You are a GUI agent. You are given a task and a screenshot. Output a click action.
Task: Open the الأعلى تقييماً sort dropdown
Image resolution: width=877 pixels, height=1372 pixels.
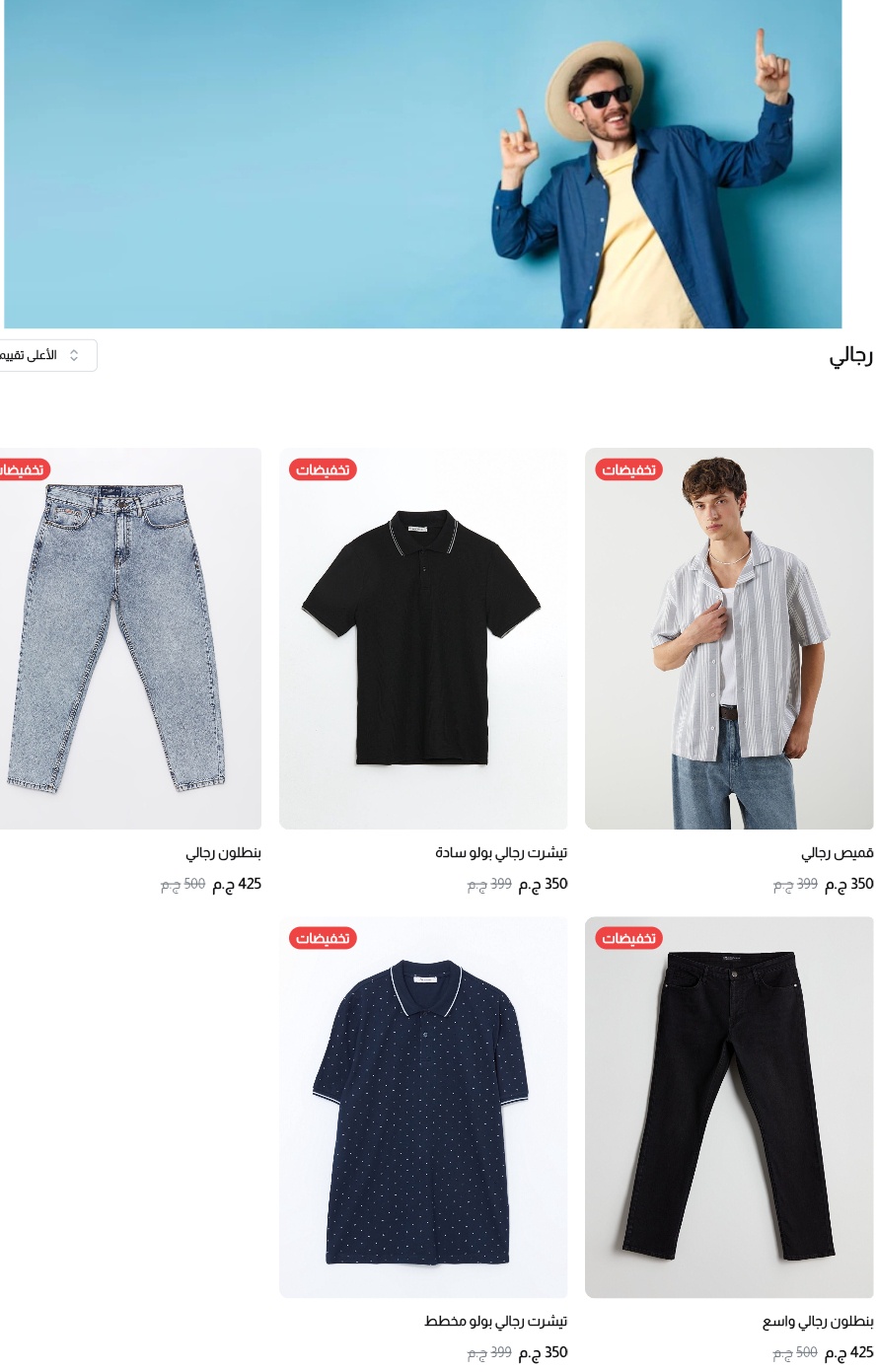tap(44, 355)
